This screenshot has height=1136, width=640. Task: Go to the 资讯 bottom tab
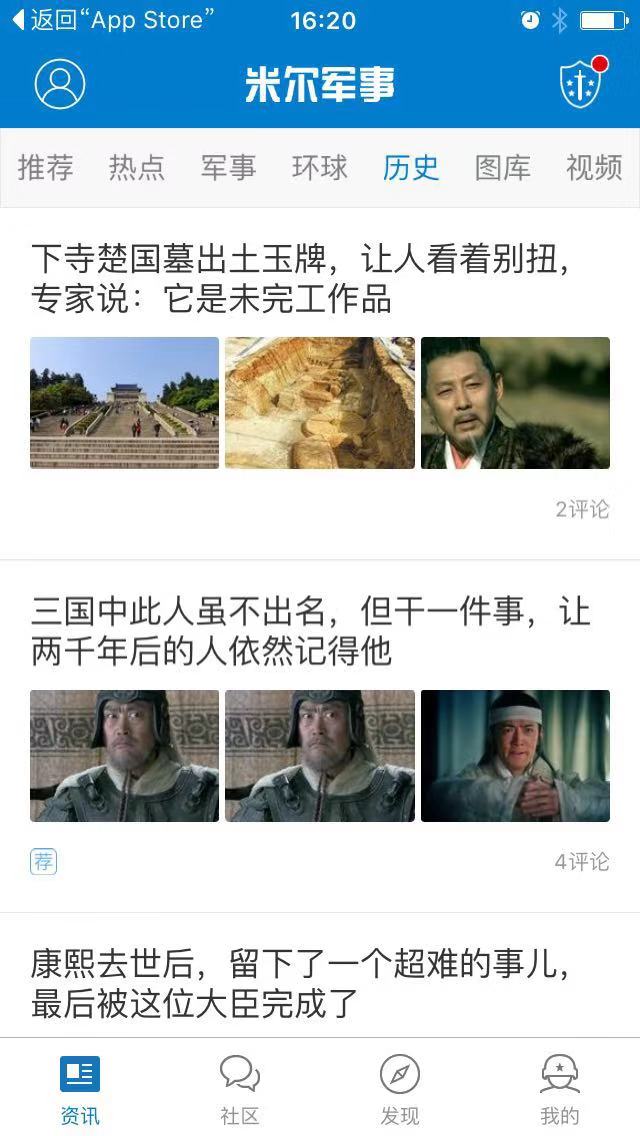(80, 1088)
